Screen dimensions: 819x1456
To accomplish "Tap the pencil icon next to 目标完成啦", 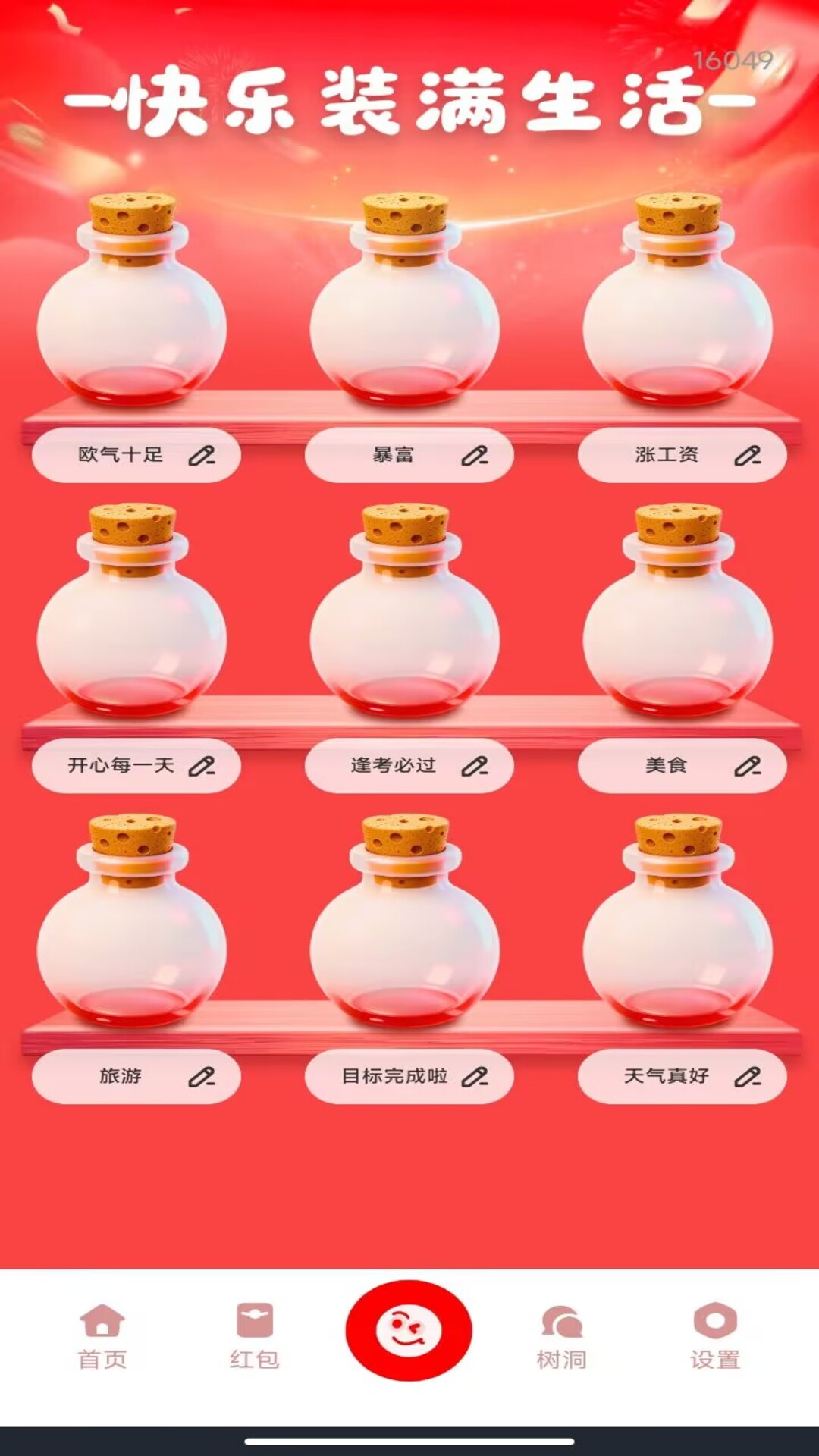I will click(476, 1075).
